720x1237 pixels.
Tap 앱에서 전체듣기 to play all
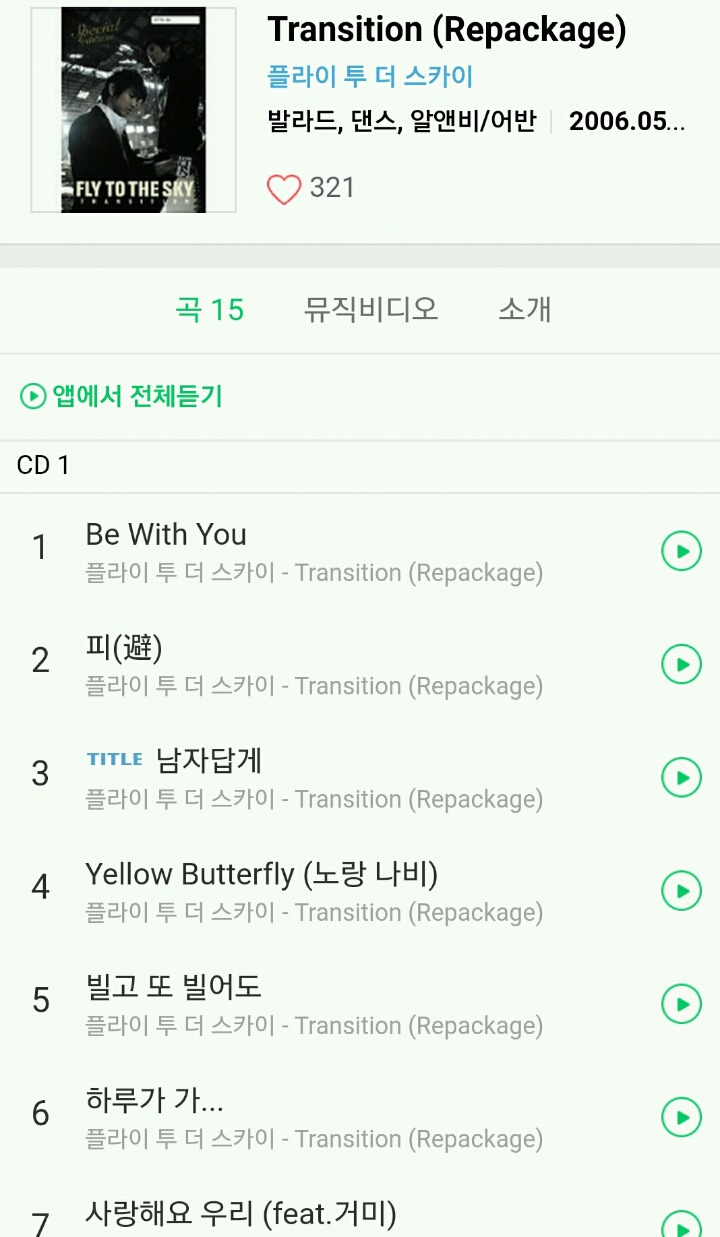[x=122, y=396]
